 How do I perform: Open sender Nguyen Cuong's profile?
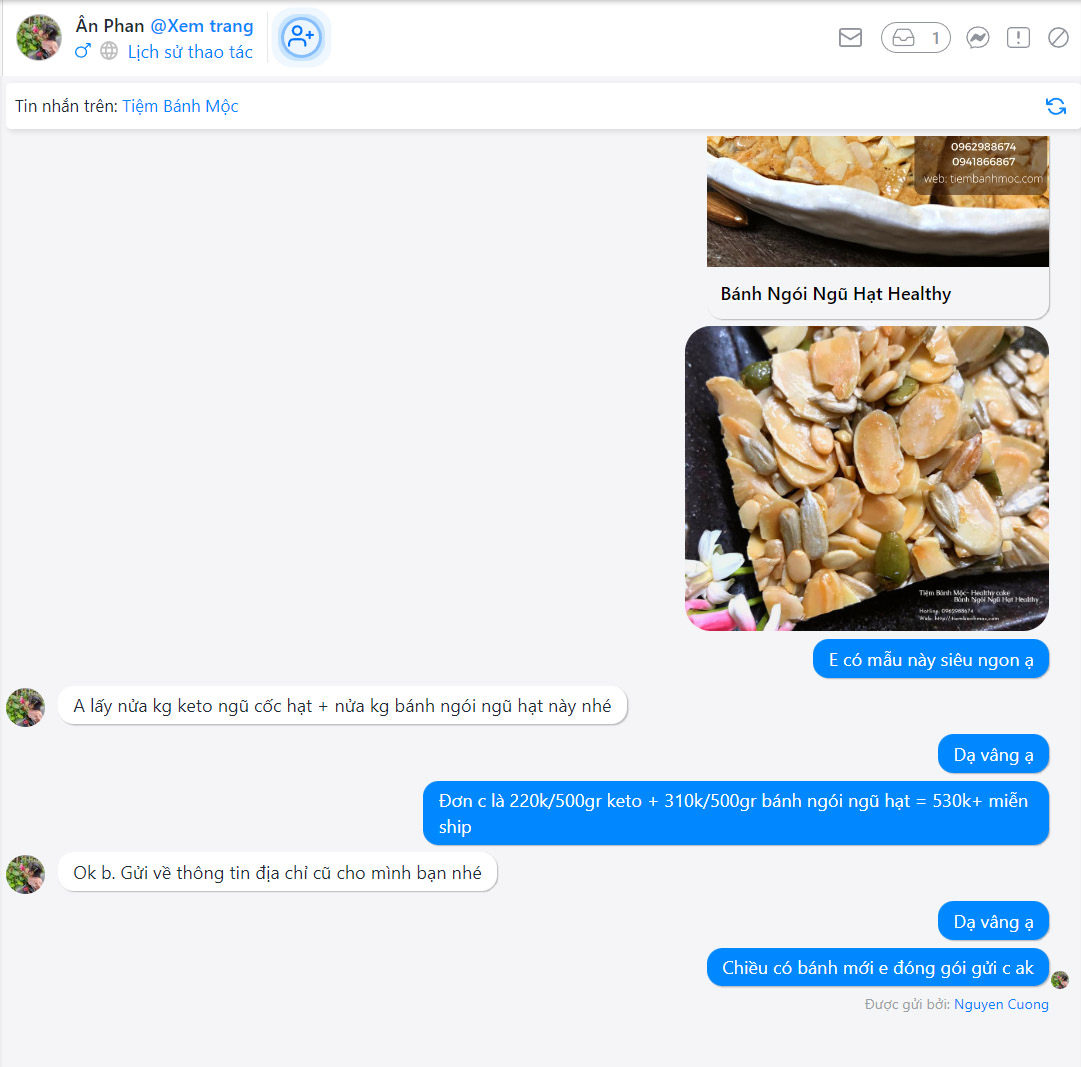point(1001,1004)
